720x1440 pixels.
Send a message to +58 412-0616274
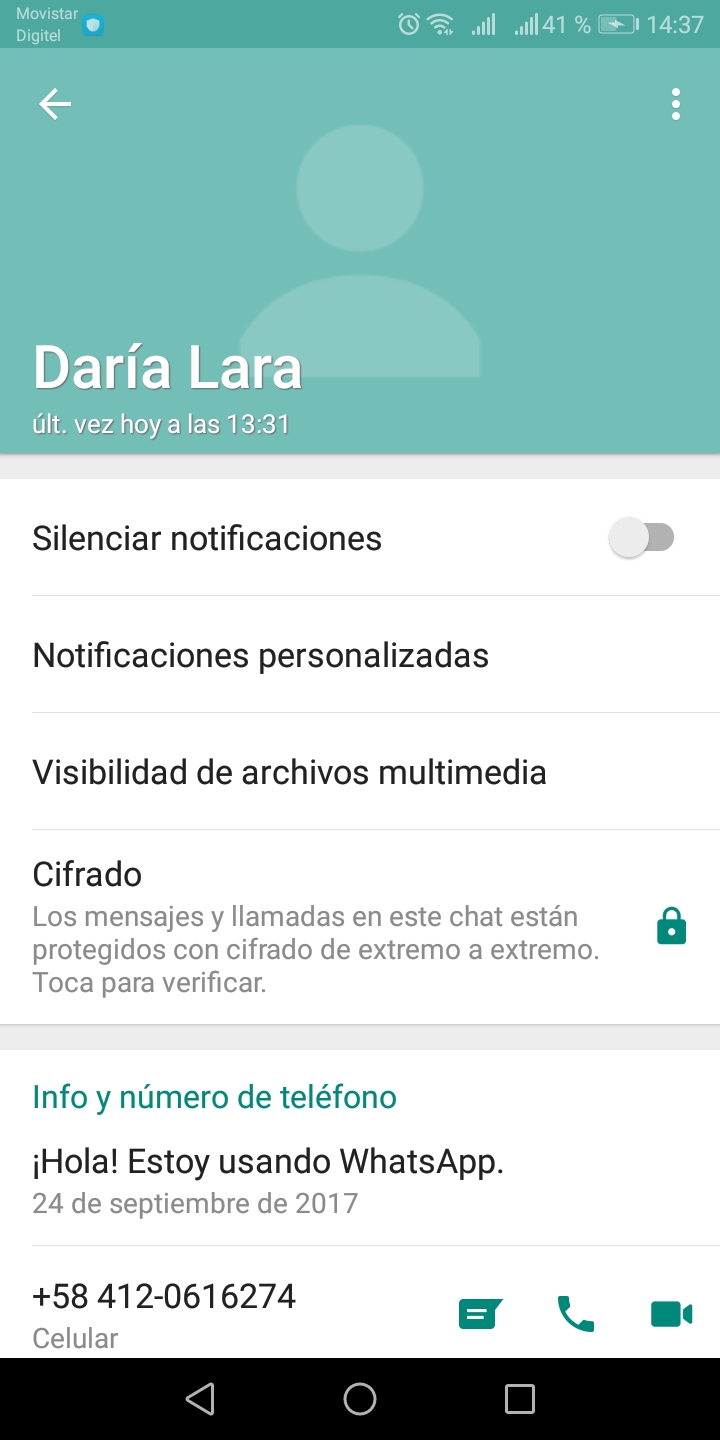tap(480, 1313)
